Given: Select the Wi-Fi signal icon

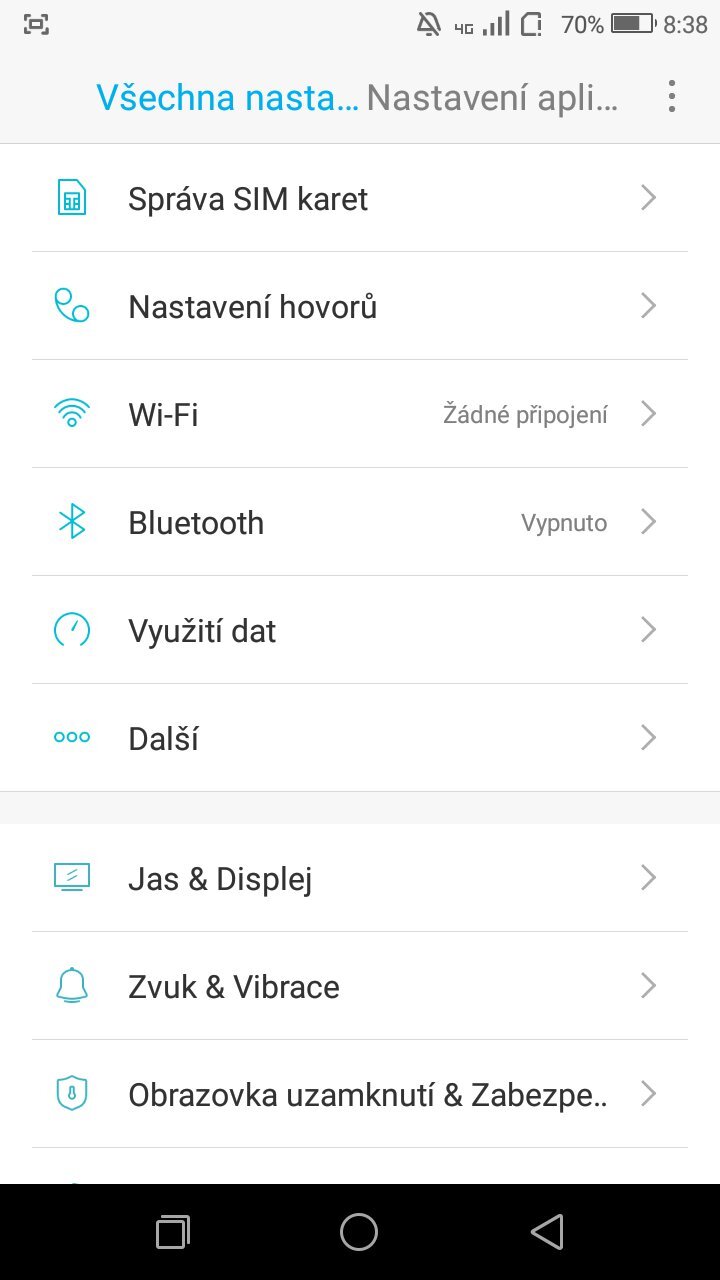Looking at the screenshot, I should pos(71,413).
